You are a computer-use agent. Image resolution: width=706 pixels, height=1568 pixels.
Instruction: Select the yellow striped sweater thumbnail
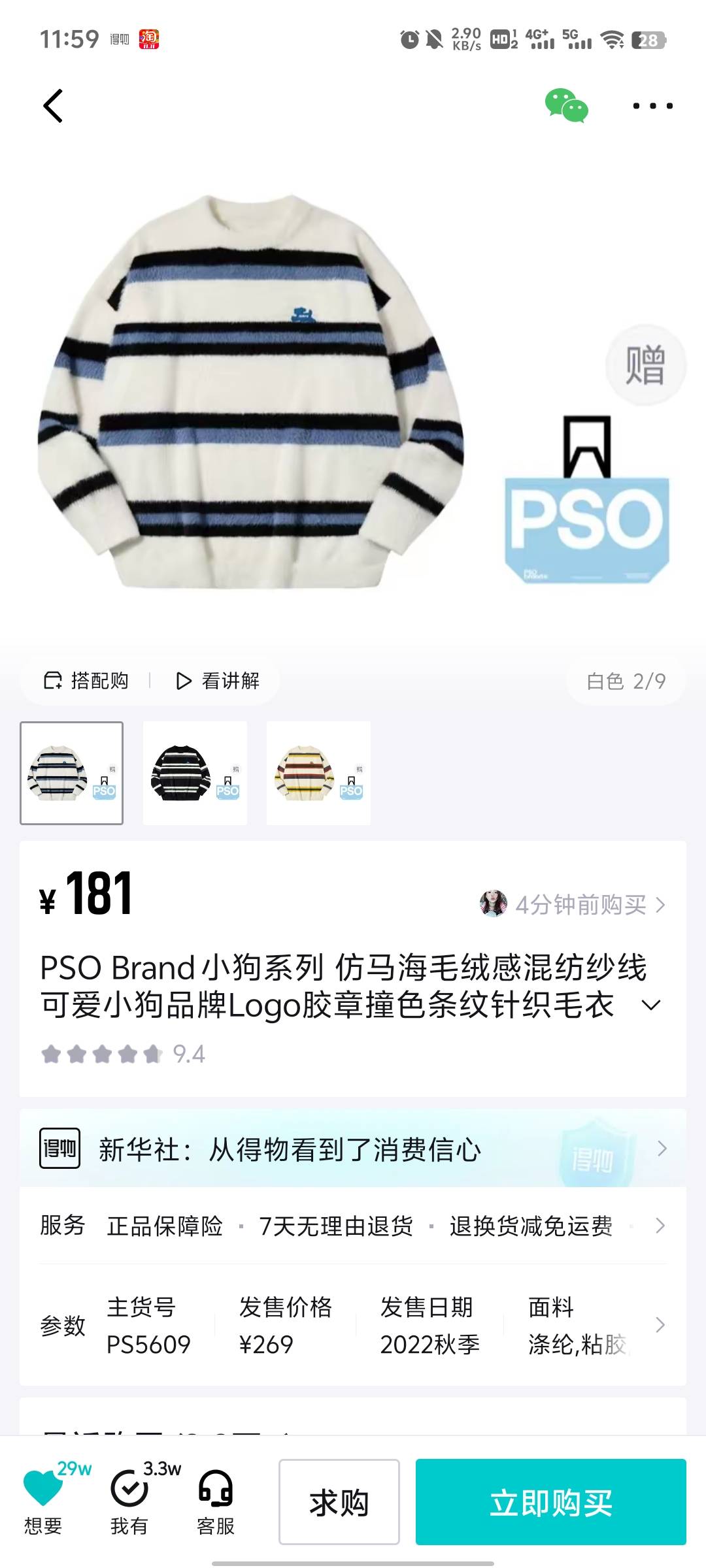click(318, 773)
